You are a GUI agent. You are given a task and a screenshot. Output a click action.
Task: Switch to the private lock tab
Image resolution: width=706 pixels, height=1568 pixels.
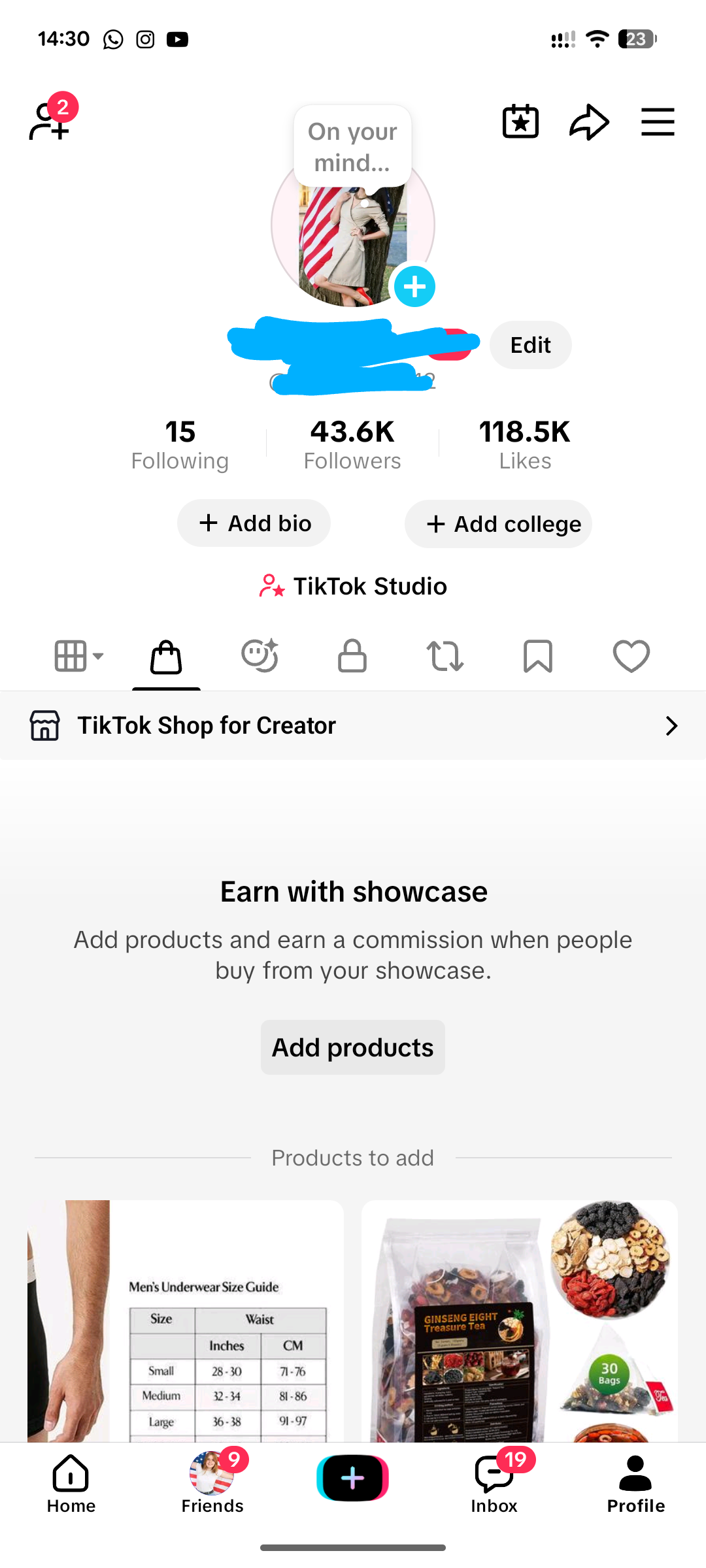[x=352, y=656]
